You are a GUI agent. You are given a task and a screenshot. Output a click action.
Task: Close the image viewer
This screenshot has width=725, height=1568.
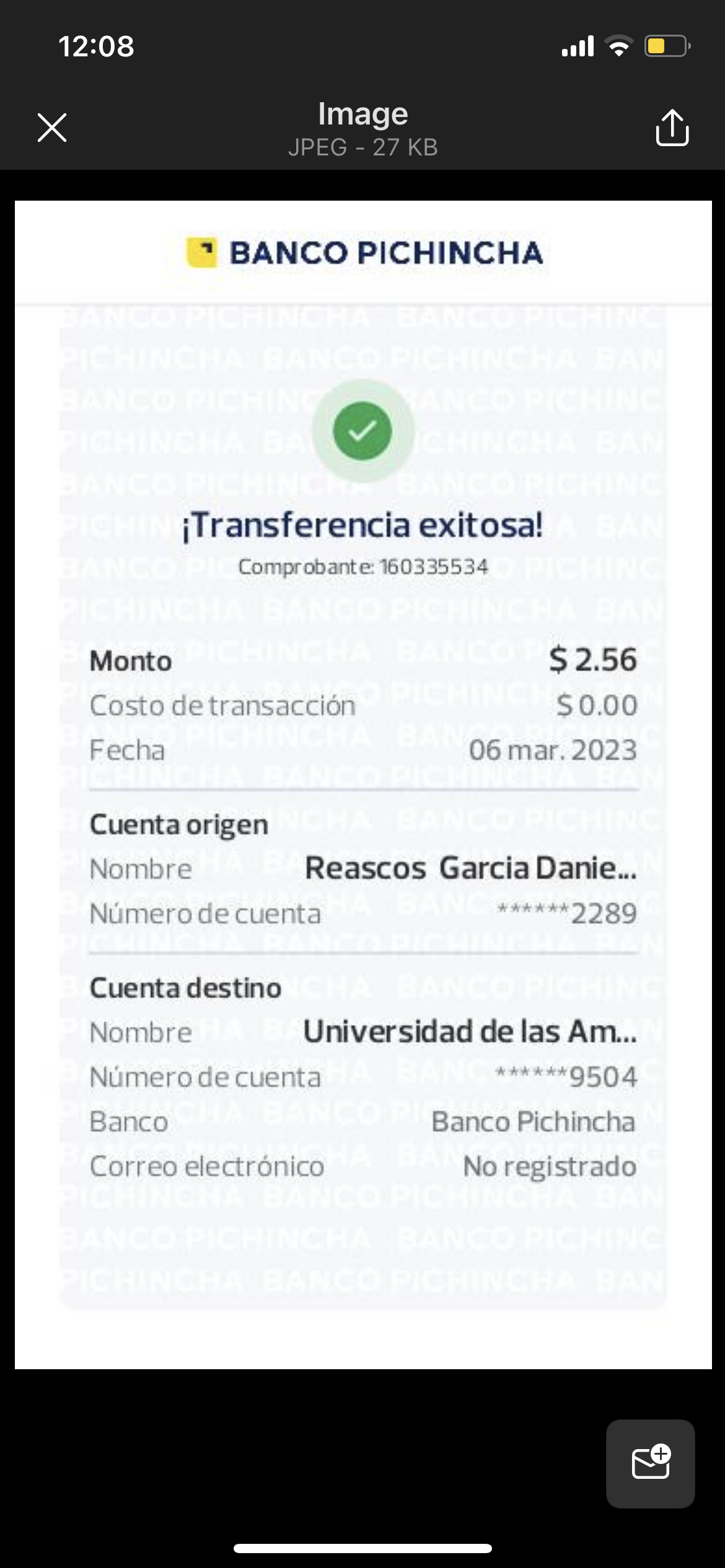click(x=52, y=128)
